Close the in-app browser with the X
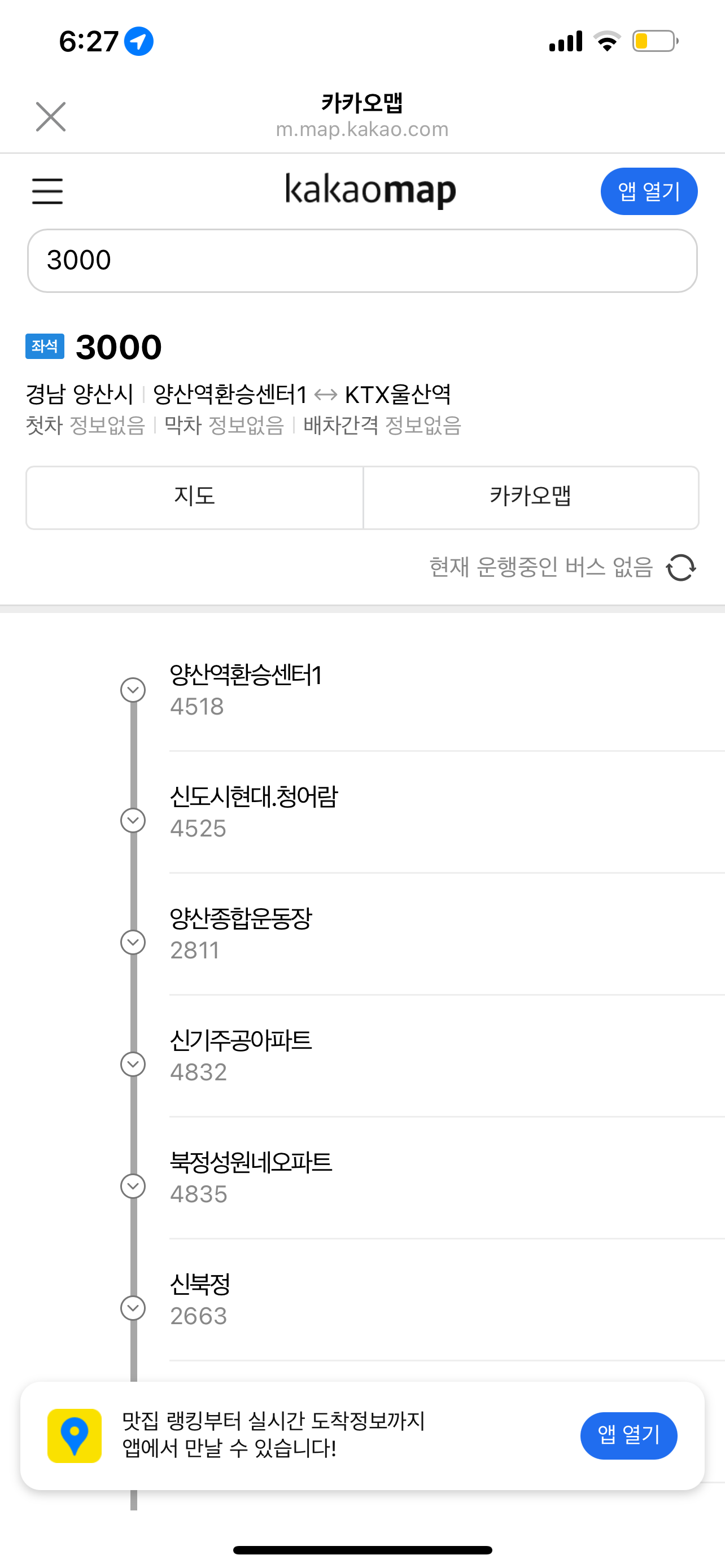Viewport: 725px width, 1568px height. coord(50,117)
